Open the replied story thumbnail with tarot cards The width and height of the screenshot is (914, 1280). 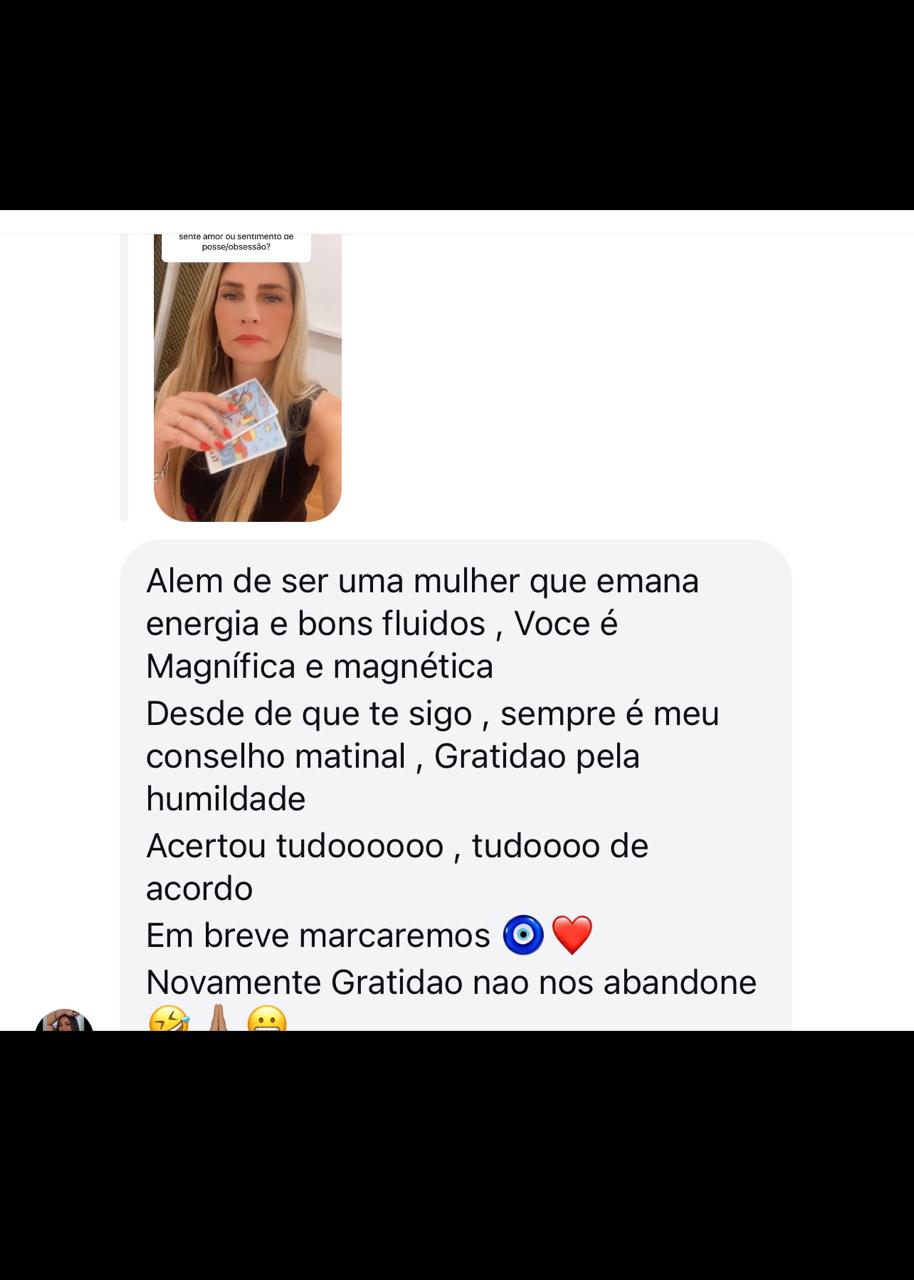(247, 378)
